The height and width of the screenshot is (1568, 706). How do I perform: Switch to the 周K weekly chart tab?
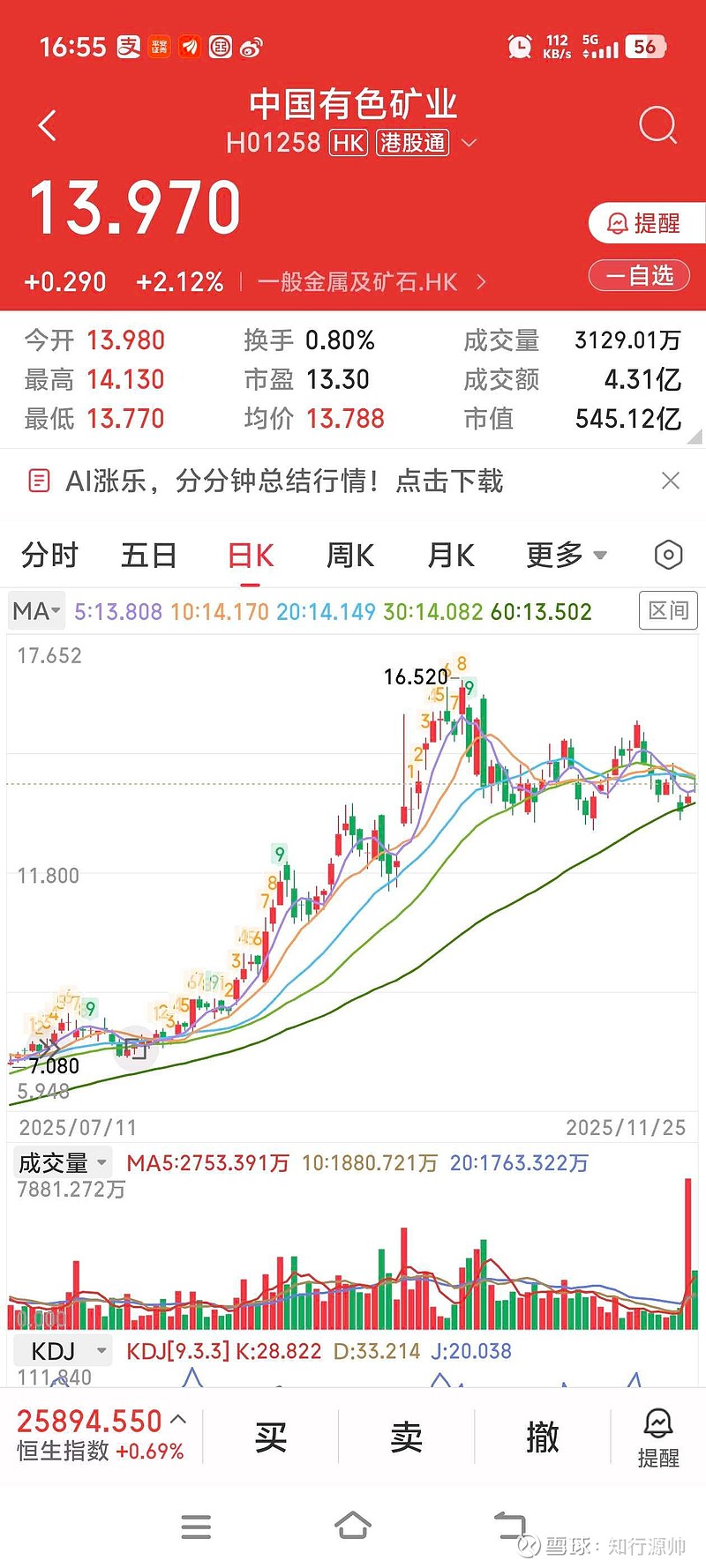point(349,555)
